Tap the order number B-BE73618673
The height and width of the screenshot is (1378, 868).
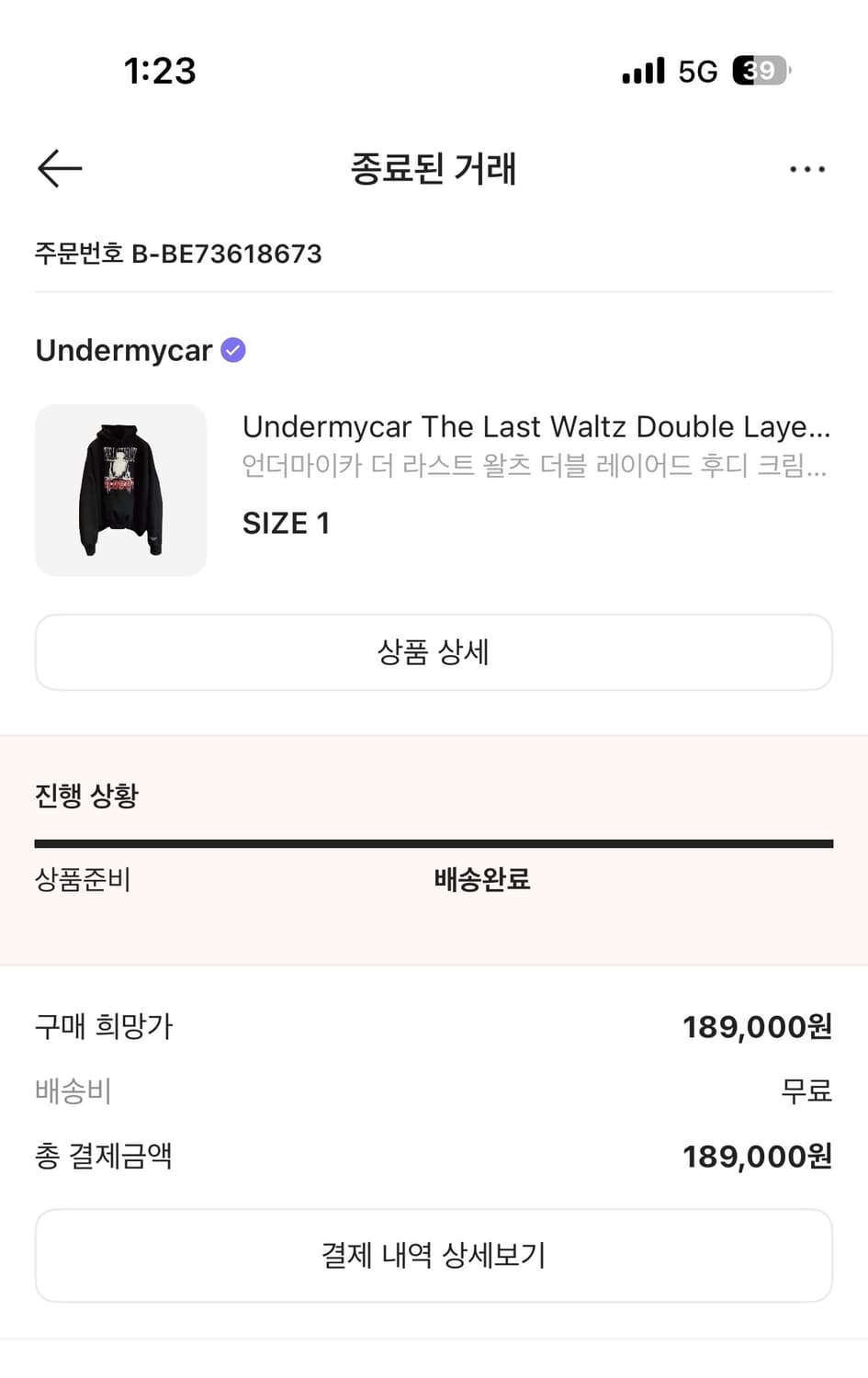(178, 254)
